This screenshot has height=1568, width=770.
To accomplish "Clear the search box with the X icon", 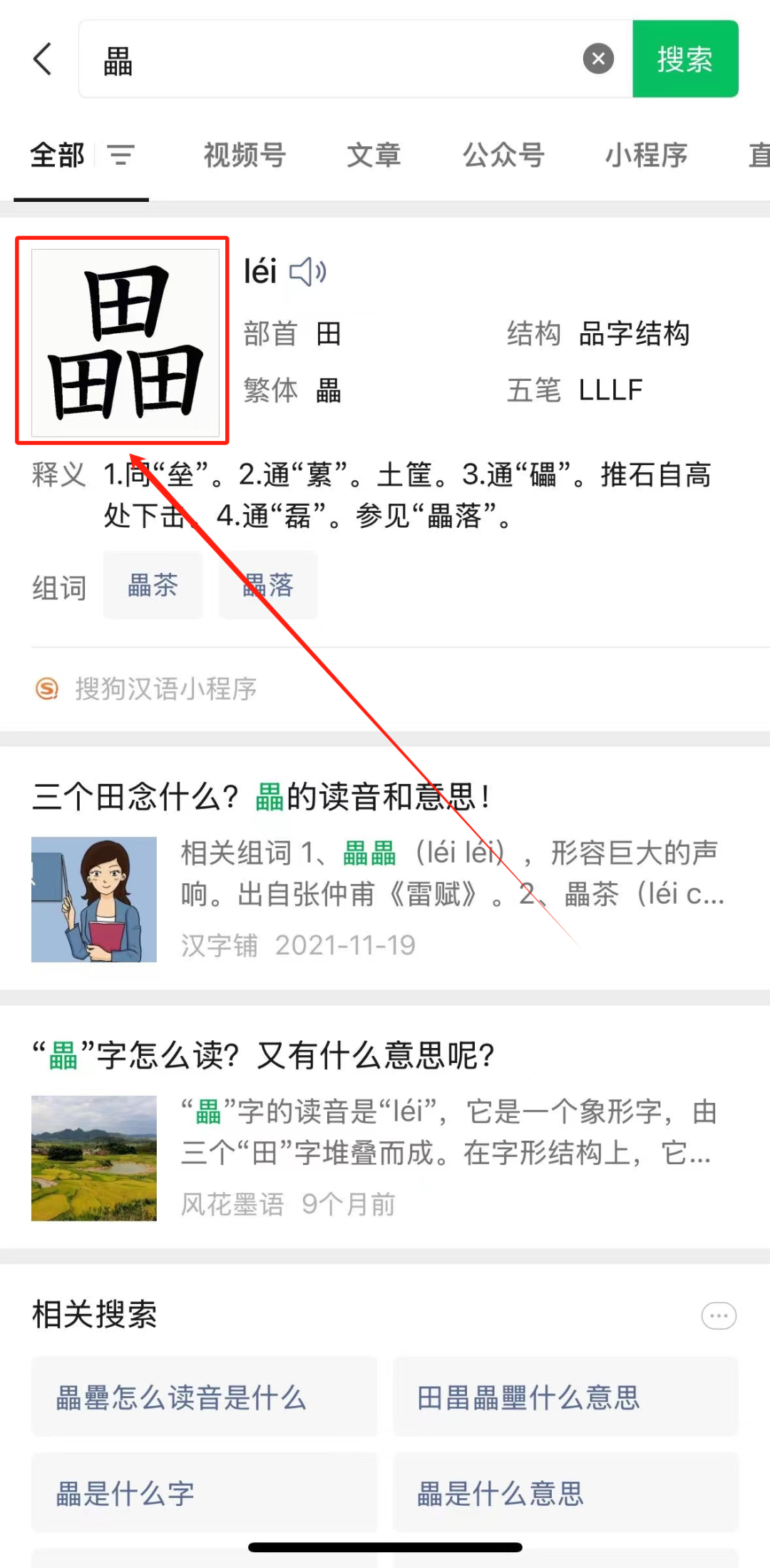I will [598, 59].
